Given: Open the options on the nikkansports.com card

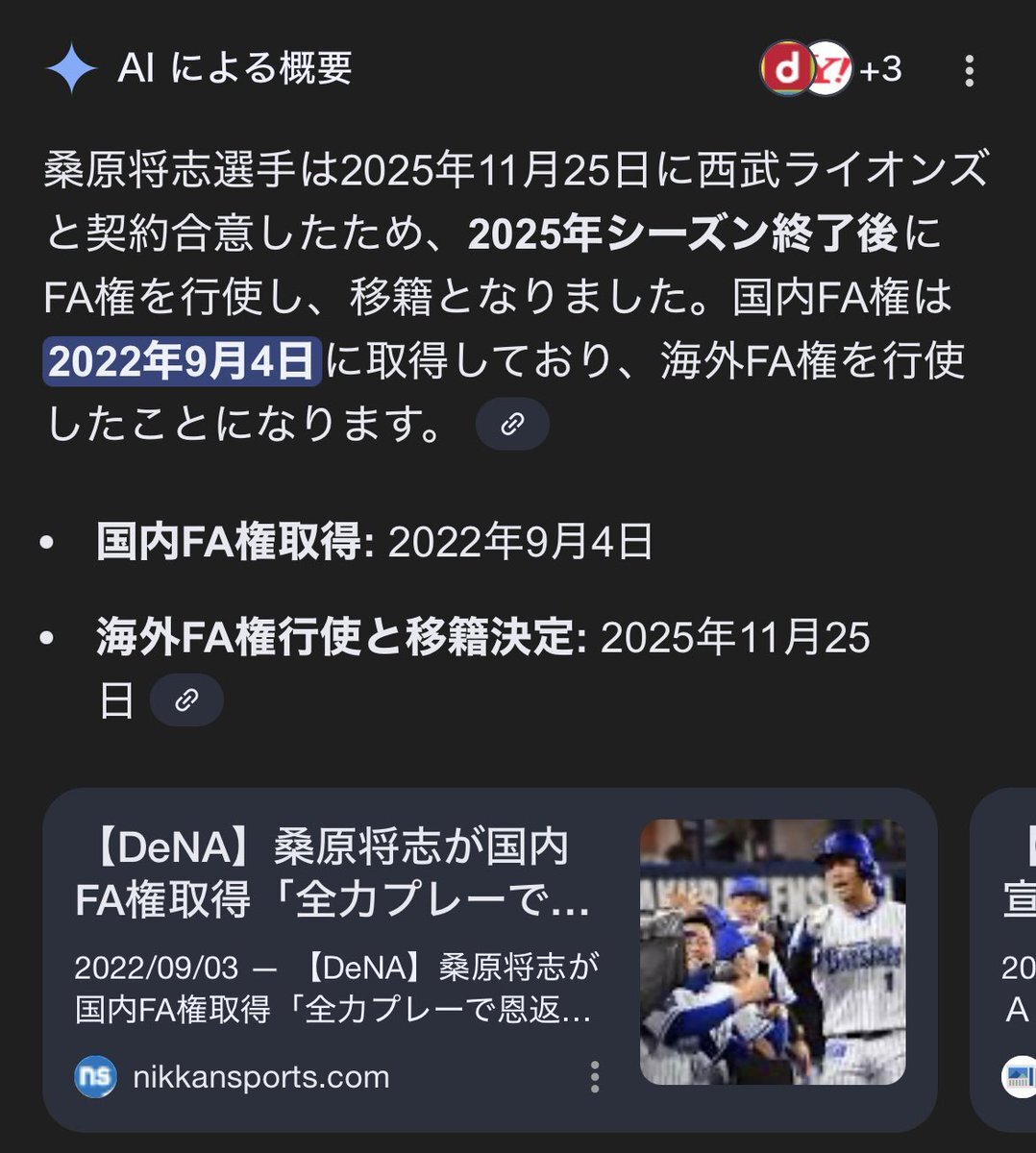Looking at the screenshot, I should pyautogui.click(x=595, y=1077).
